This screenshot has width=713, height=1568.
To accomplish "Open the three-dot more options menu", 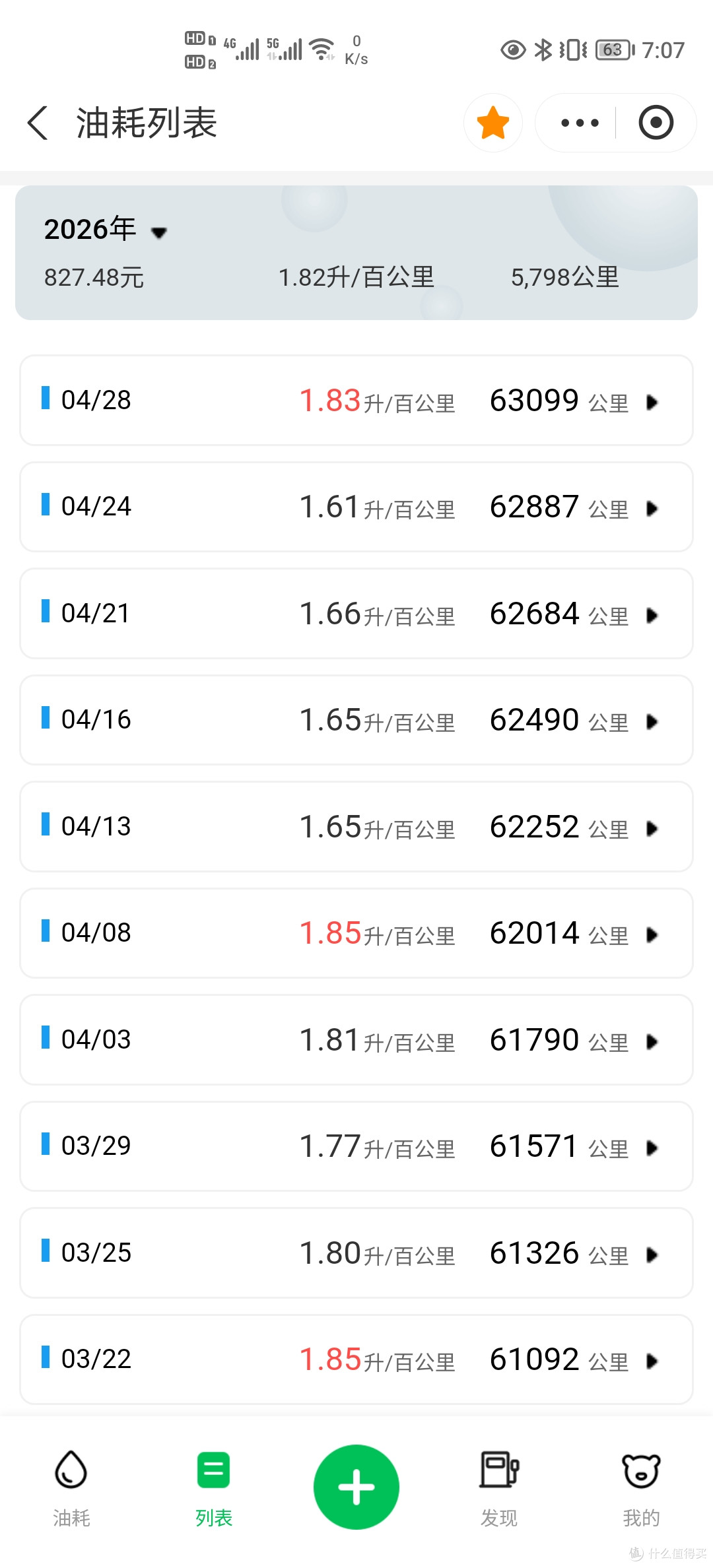I will click(x=580, y=123).
